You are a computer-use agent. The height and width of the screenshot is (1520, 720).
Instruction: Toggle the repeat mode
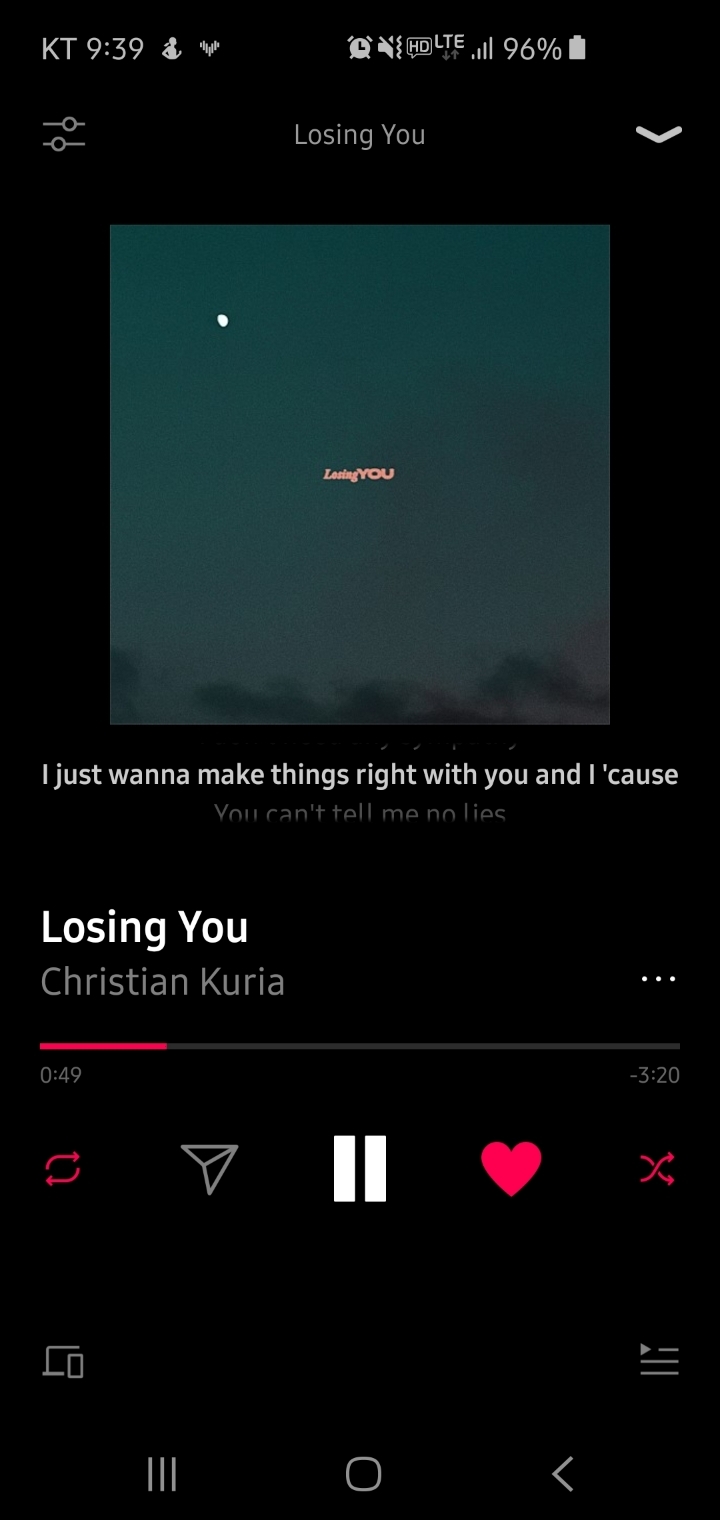tap(63, 1167)
